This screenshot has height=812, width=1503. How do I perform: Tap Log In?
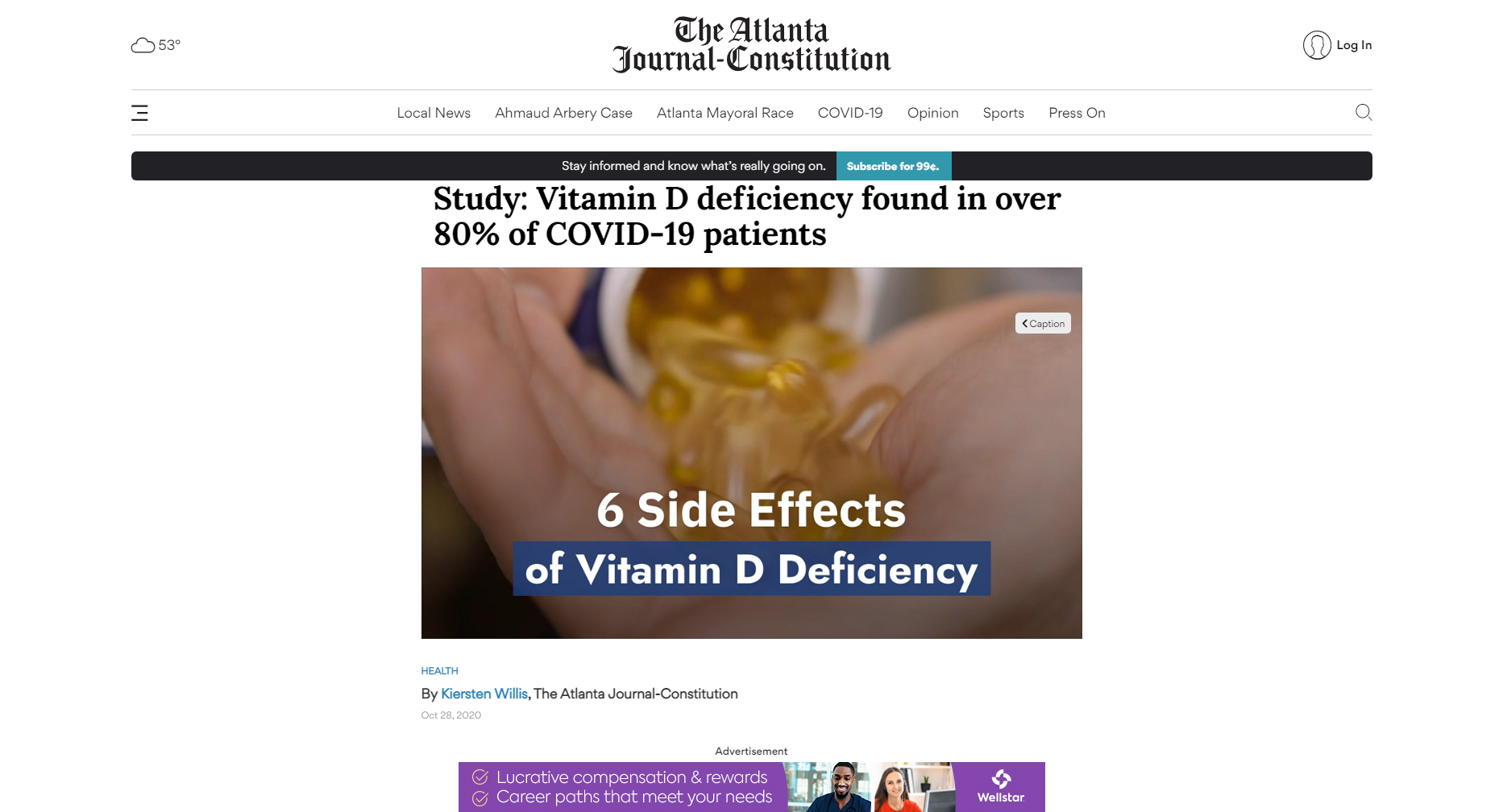1337,45
